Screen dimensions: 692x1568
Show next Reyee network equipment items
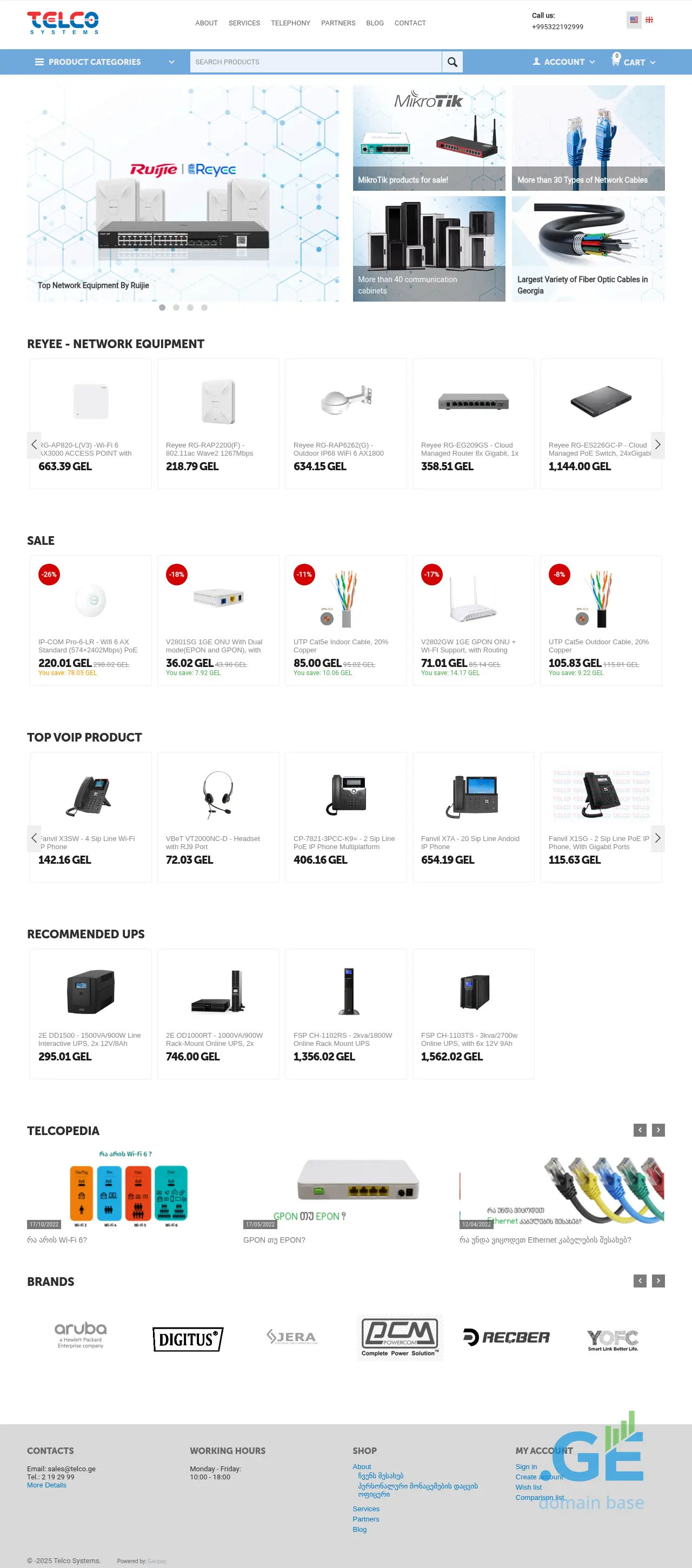[657, 445]
